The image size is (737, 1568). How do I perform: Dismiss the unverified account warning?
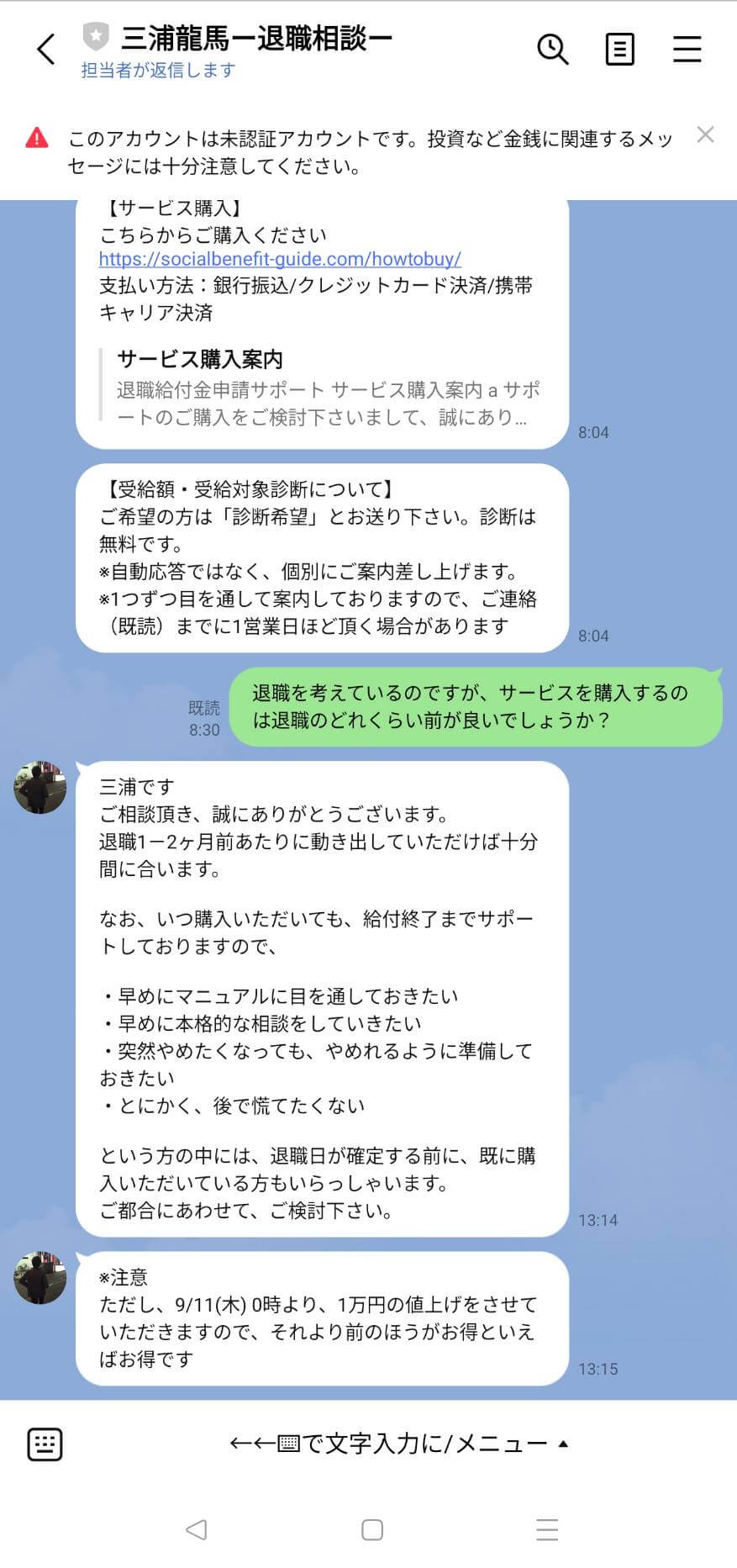[x=705, y=135]
